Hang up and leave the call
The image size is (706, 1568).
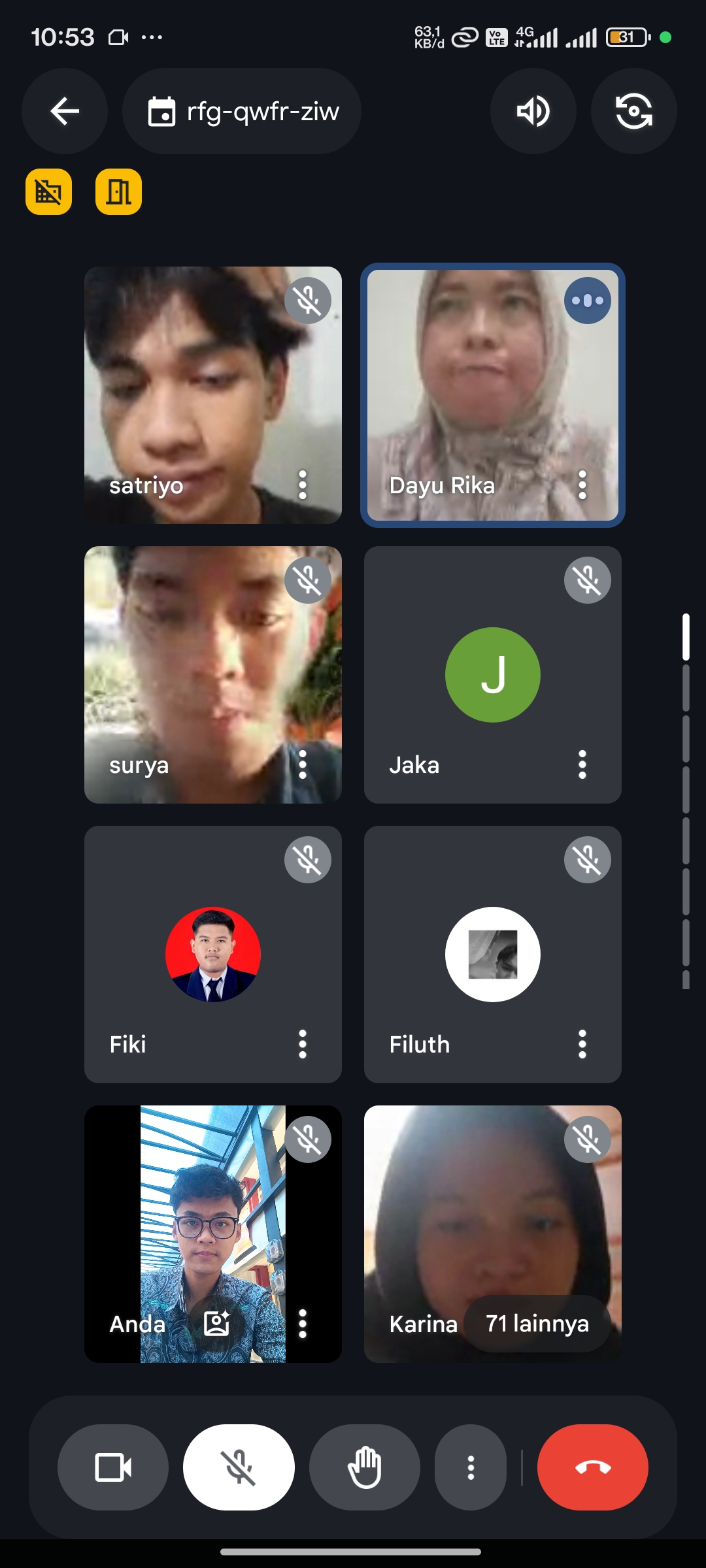click(592, 1467)
